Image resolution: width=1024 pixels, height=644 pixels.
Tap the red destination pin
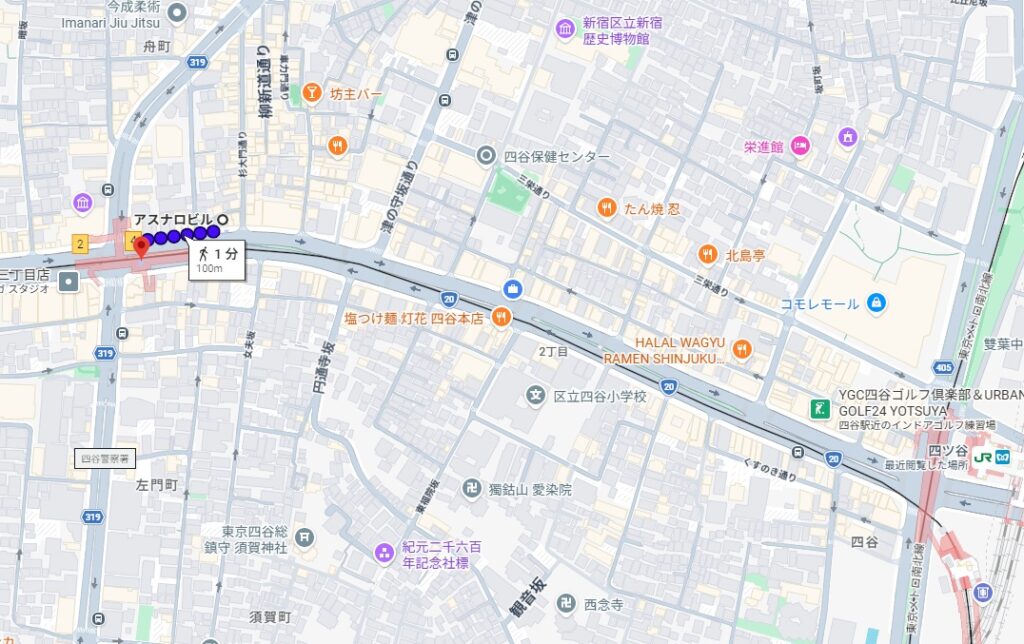[141, 247]
